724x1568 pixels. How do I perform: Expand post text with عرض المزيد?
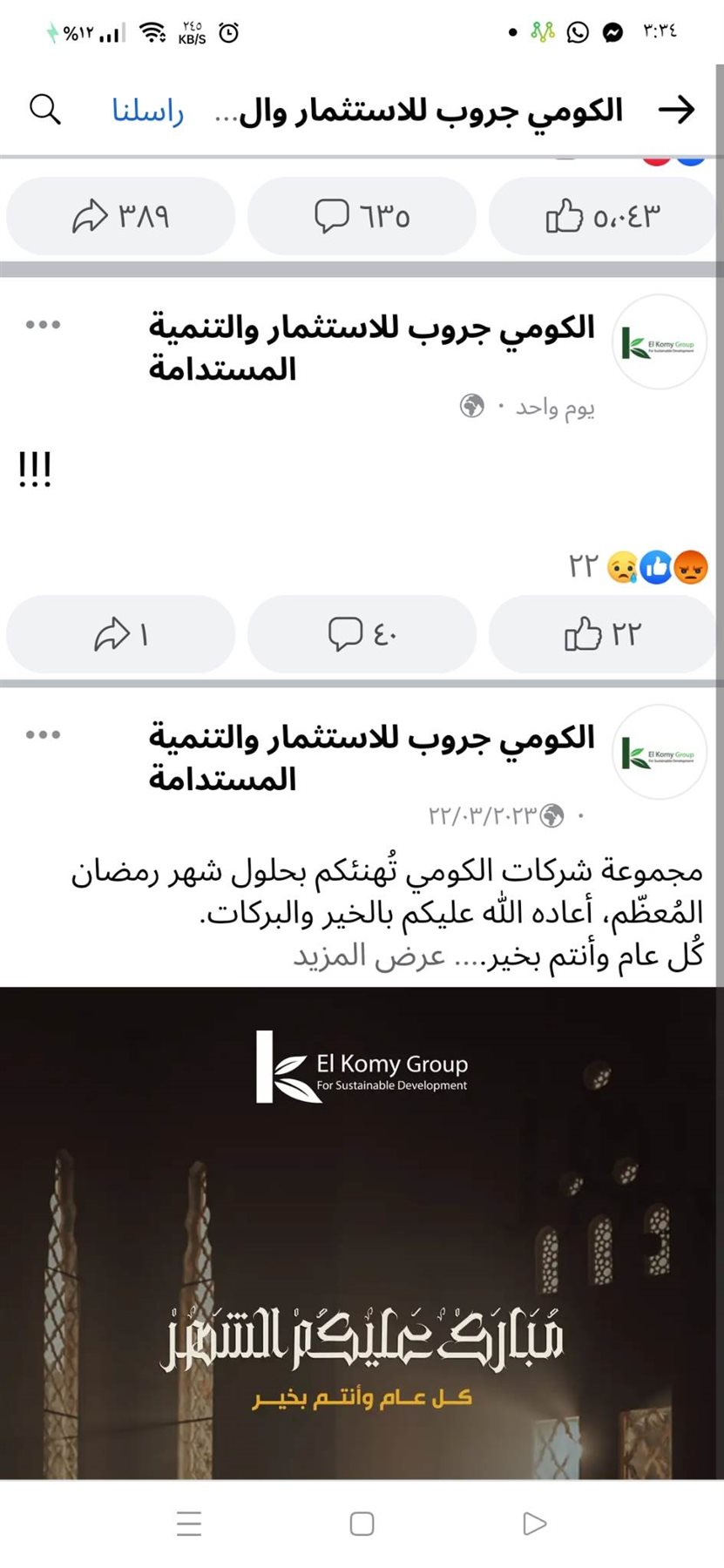pyautogui.click(x=369, y=956)
